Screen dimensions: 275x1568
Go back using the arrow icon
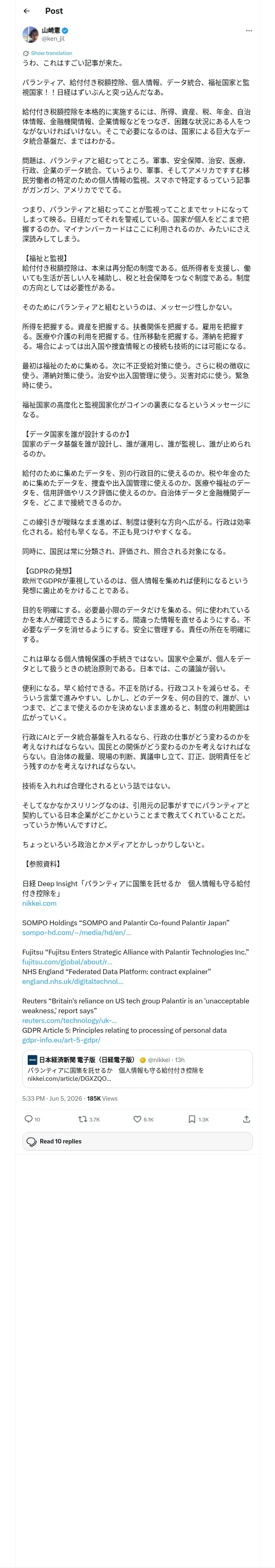(x=27, y=11)
